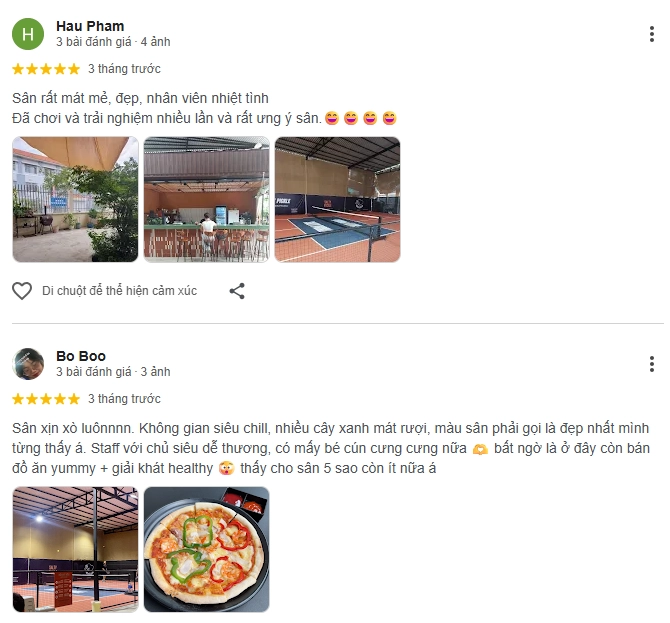The image size is (670, 623).
Task: Share Hau Pham's review
Action: coord(237,291)
